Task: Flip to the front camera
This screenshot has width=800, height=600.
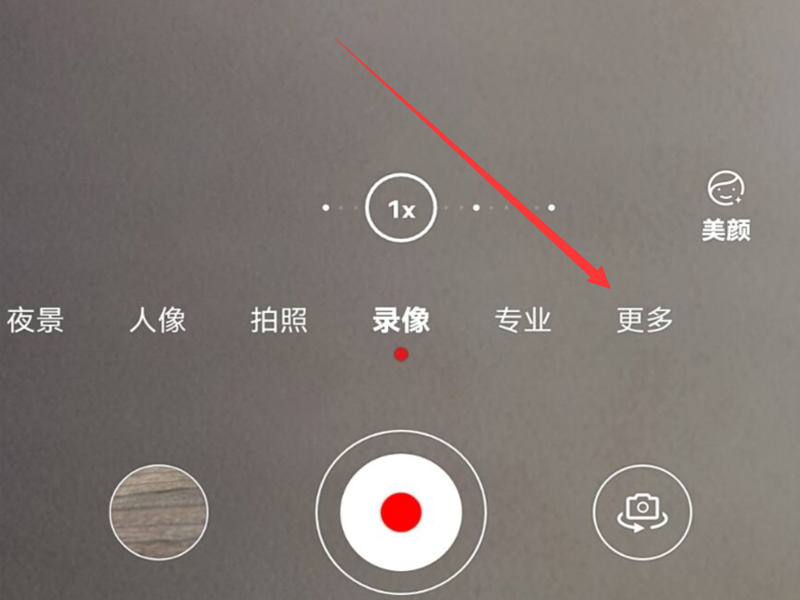Action: (642, 512)
